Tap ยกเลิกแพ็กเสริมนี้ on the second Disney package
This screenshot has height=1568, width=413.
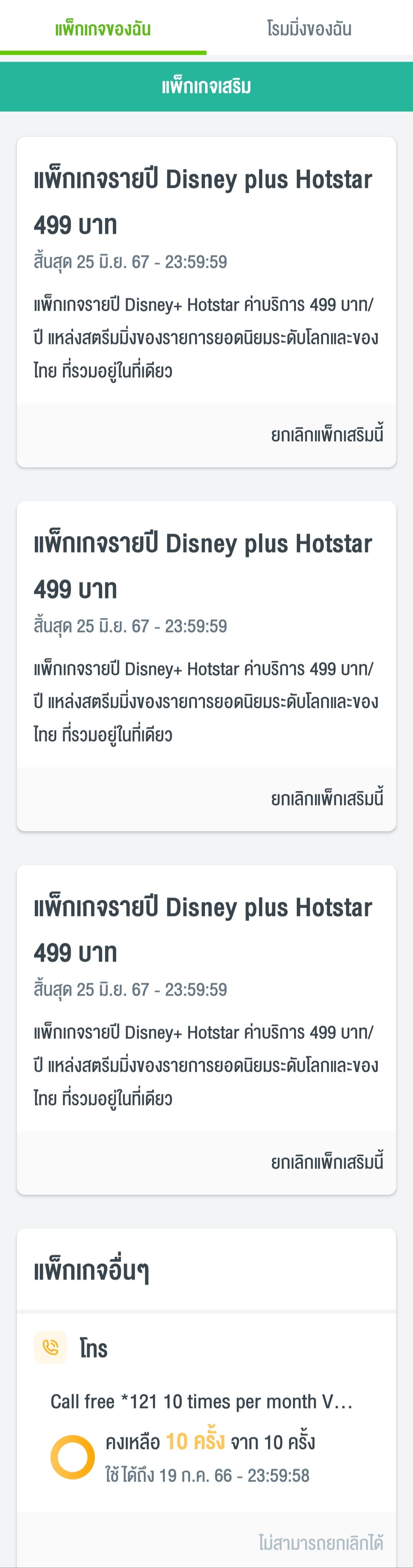[x=327, y=799]
